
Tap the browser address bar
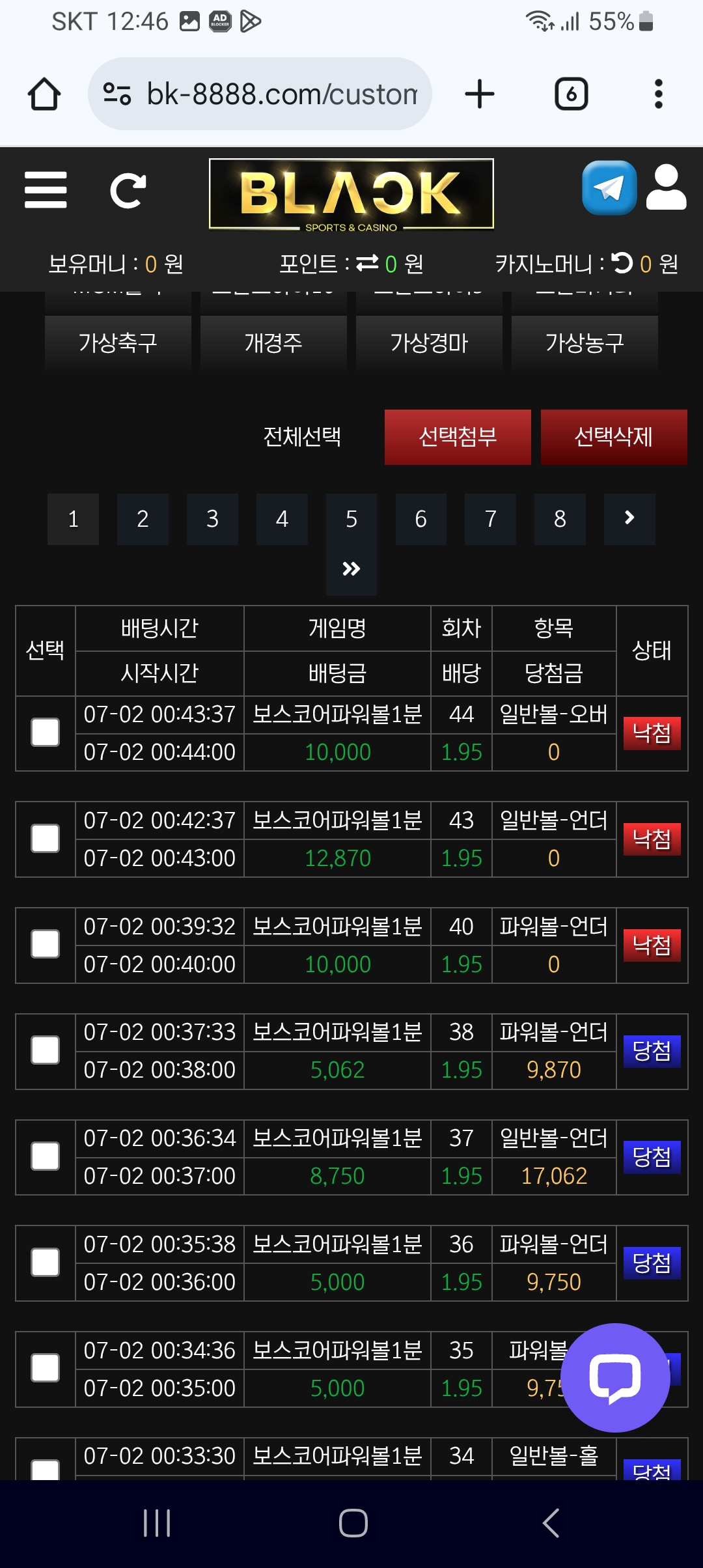pos(260,94)
